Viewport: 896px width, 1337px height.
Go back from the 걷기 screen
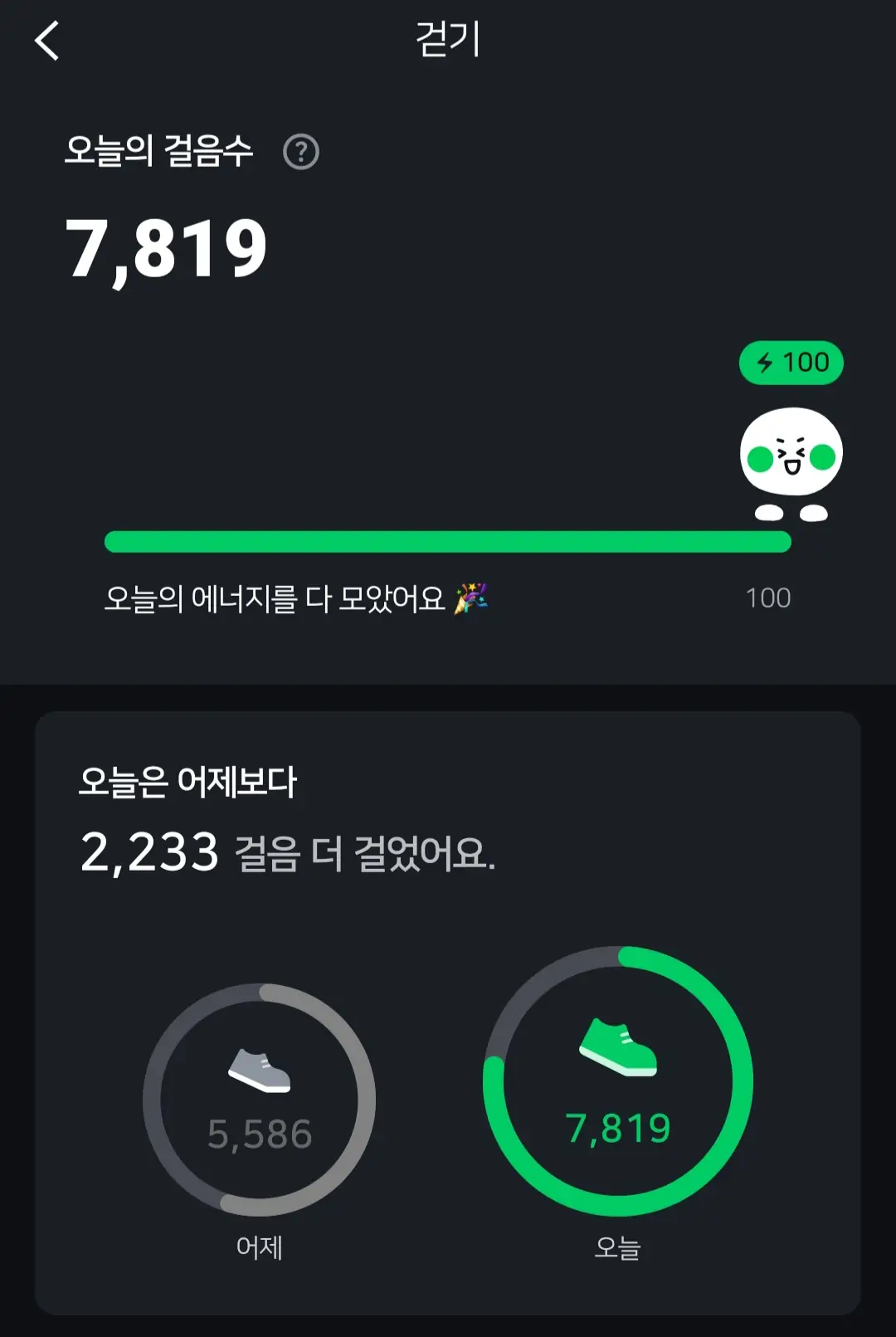[x=47, y=41]
